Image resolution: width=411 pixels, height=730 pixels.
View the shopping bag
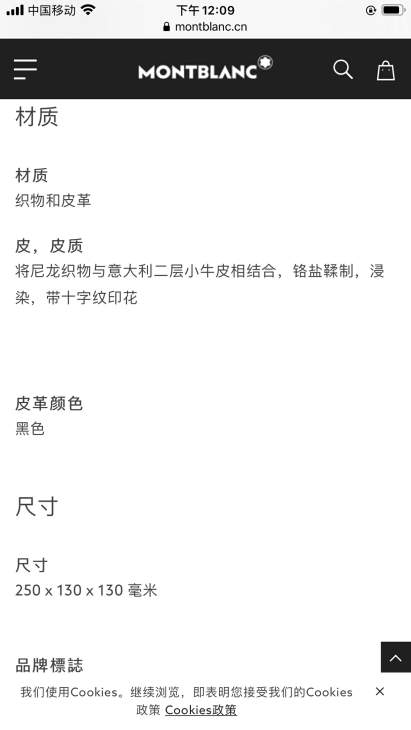(385, 70)
